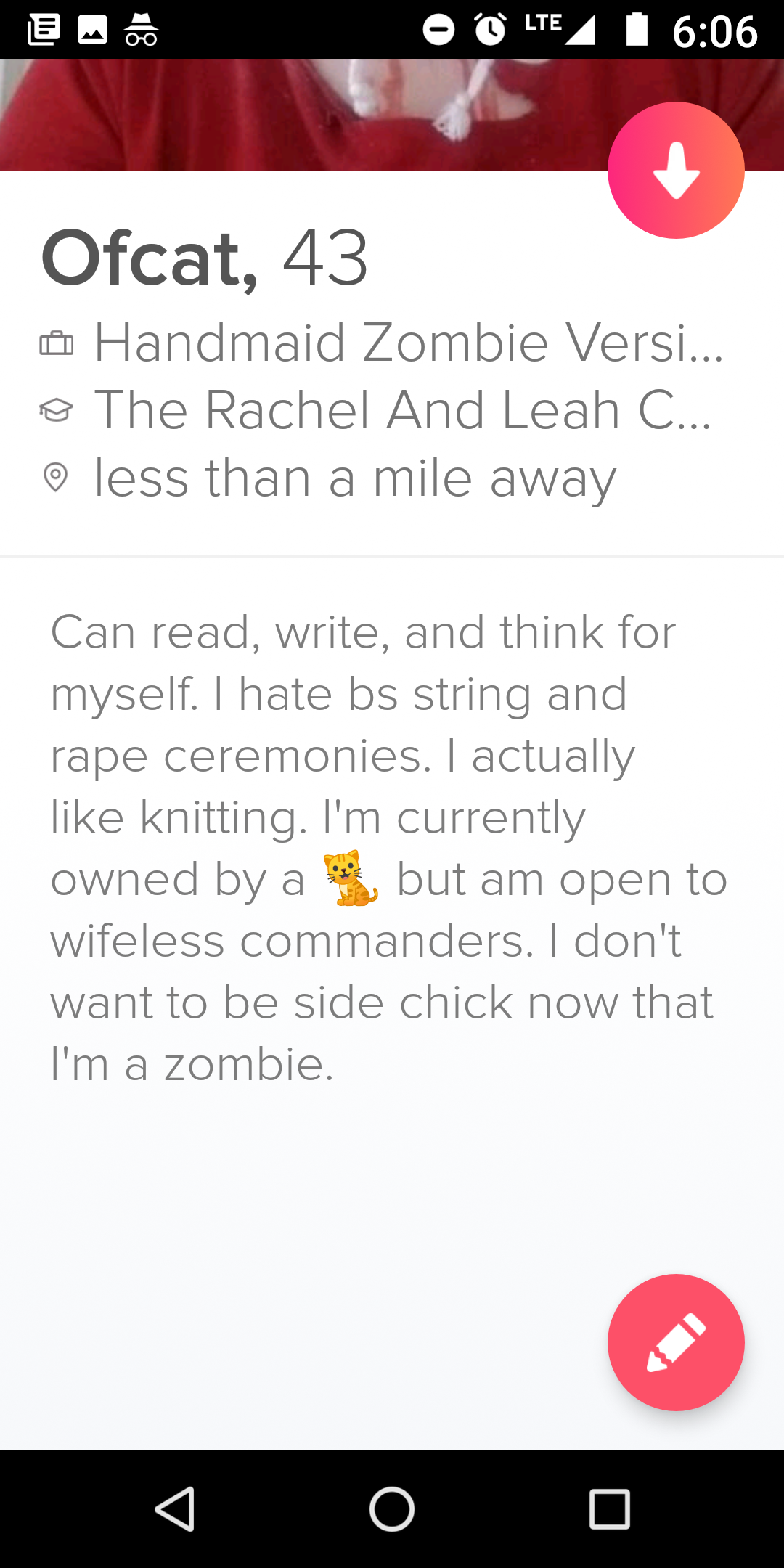Image resolution: width=784 pixels, height=1568 pixels.
Task: Collapse profile with the down arrow button
Action: [676, 171]
